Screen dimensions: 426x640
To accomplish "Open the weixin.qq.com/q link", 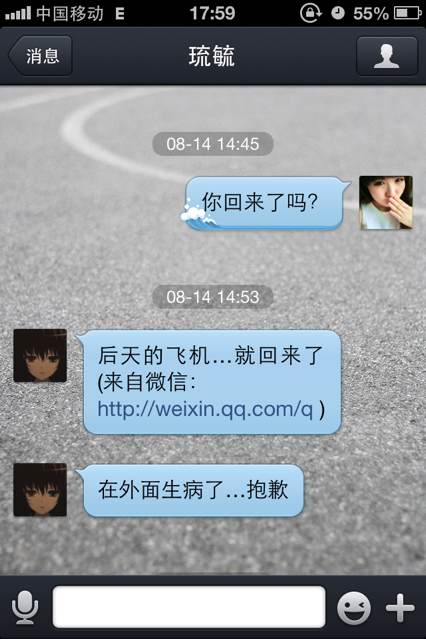I will click(x=205, y=409).
